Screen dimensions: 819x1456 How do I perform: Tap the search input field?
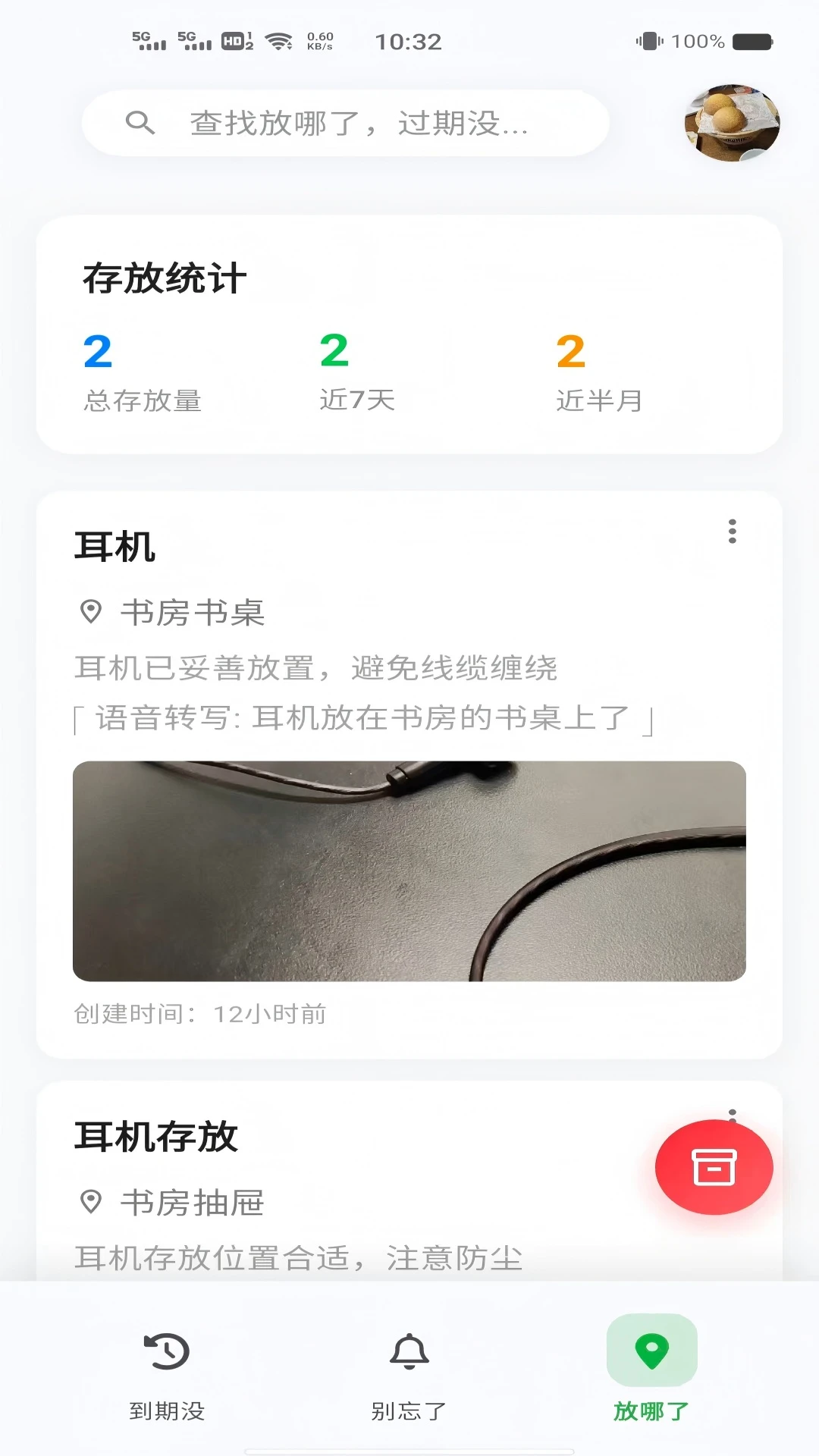pyautogui.click(x=364, y=123)
